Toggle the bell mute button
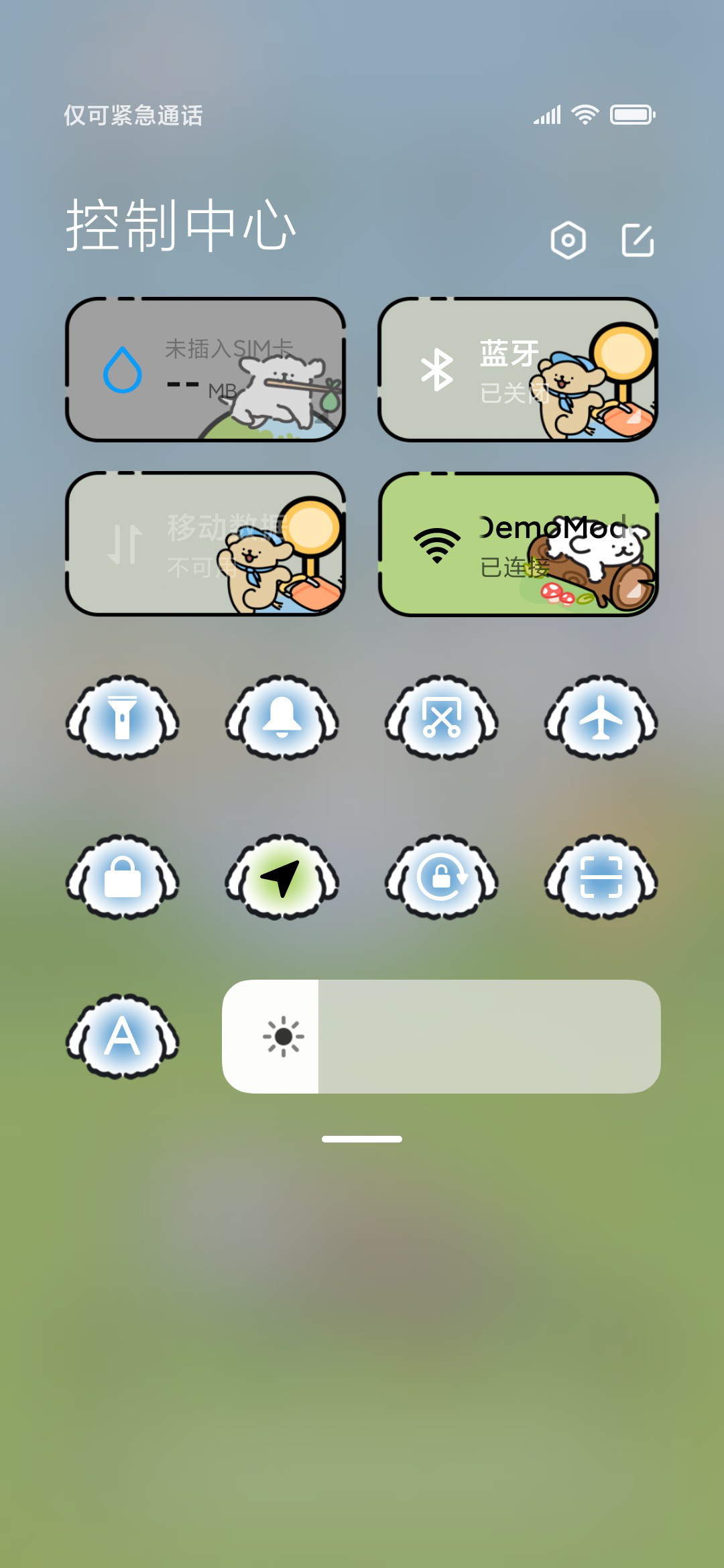724x1568 pixels. pyautogui.click(x=282, y=718)
